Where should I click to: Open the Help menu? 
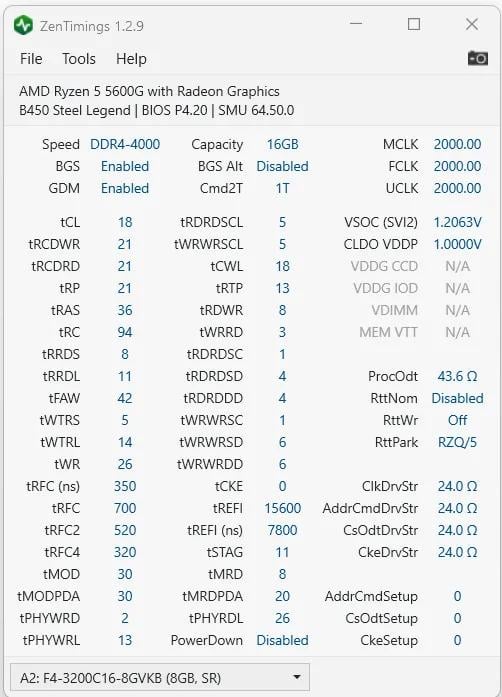tap(131, 59)
